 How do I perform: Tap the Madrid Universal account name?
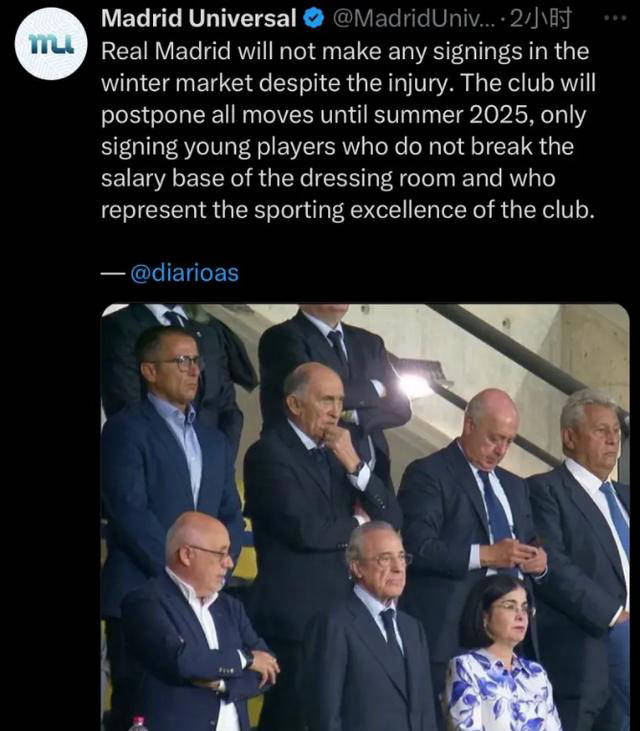tap(199, 18)
